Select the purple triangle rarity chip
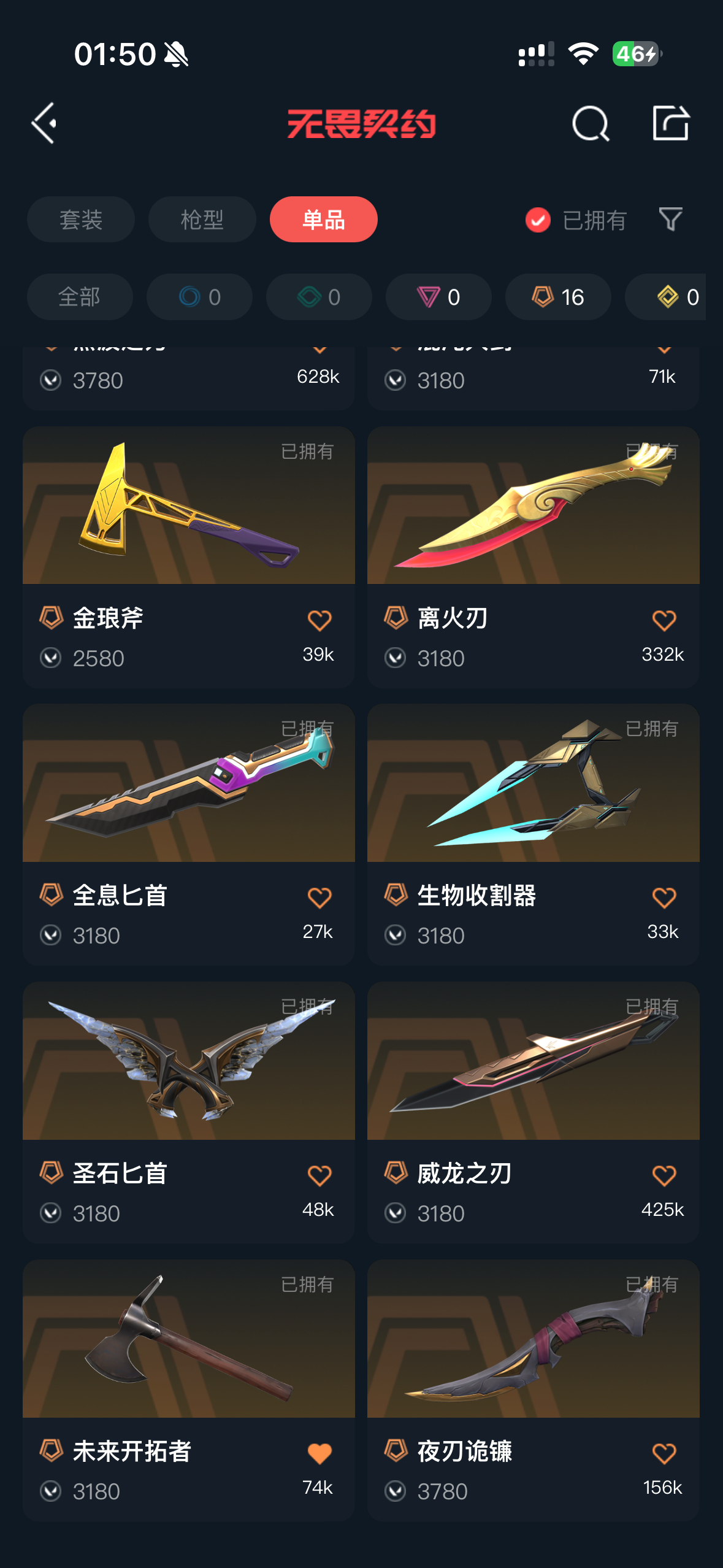 pos(438,297)
